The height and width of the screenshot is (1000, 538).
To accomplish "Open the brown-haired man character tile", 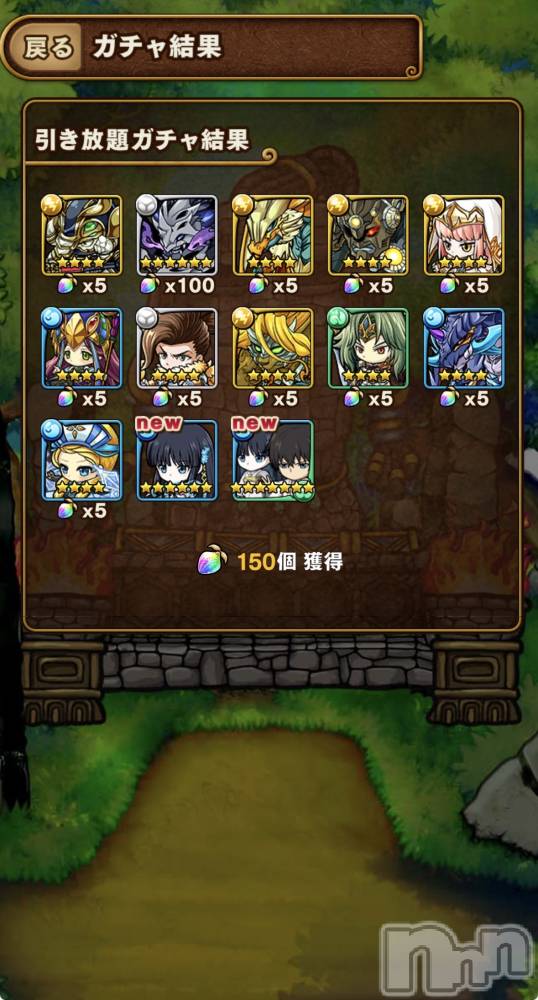I will (x=177, y=348).
